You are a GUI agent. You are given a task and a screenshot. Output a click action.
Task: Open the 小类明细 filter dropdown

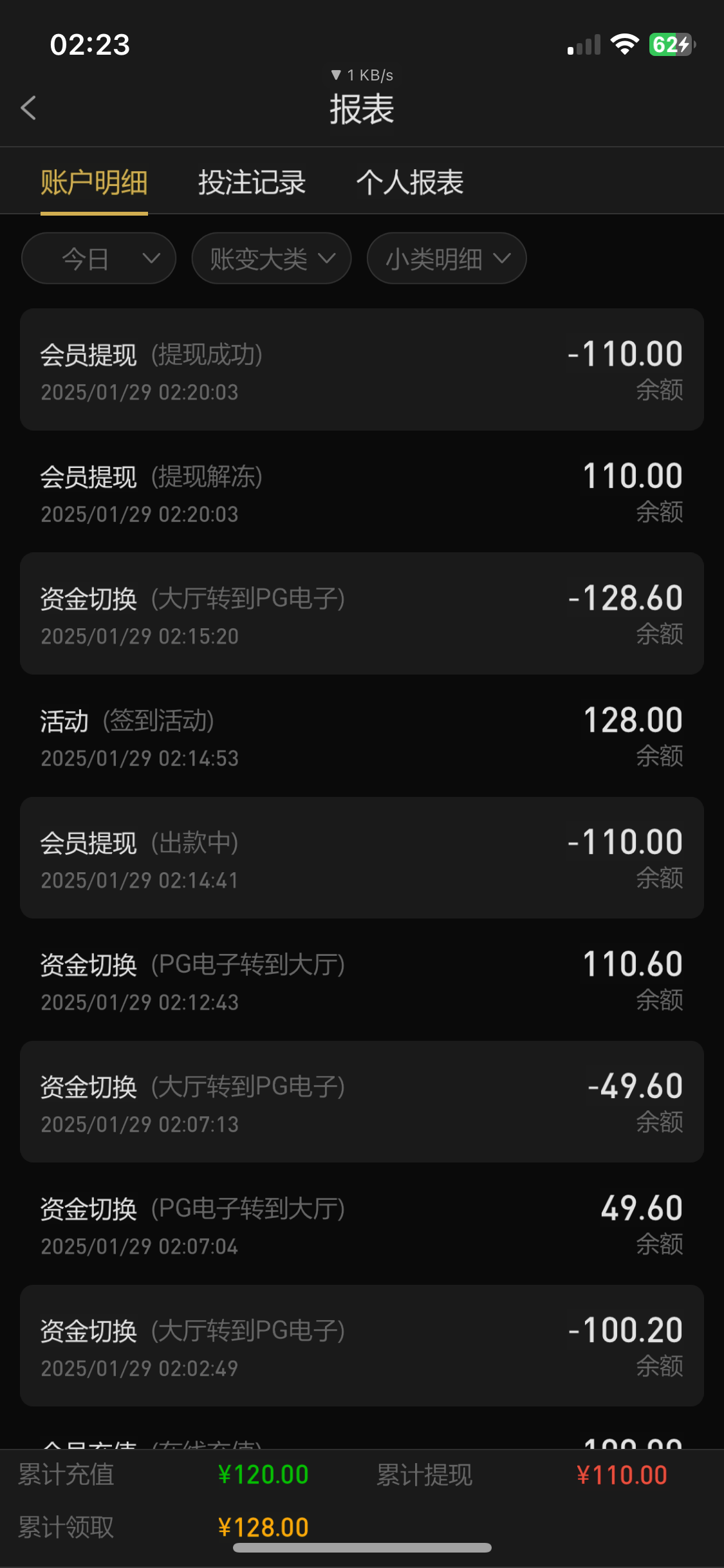tap(447, 258)
